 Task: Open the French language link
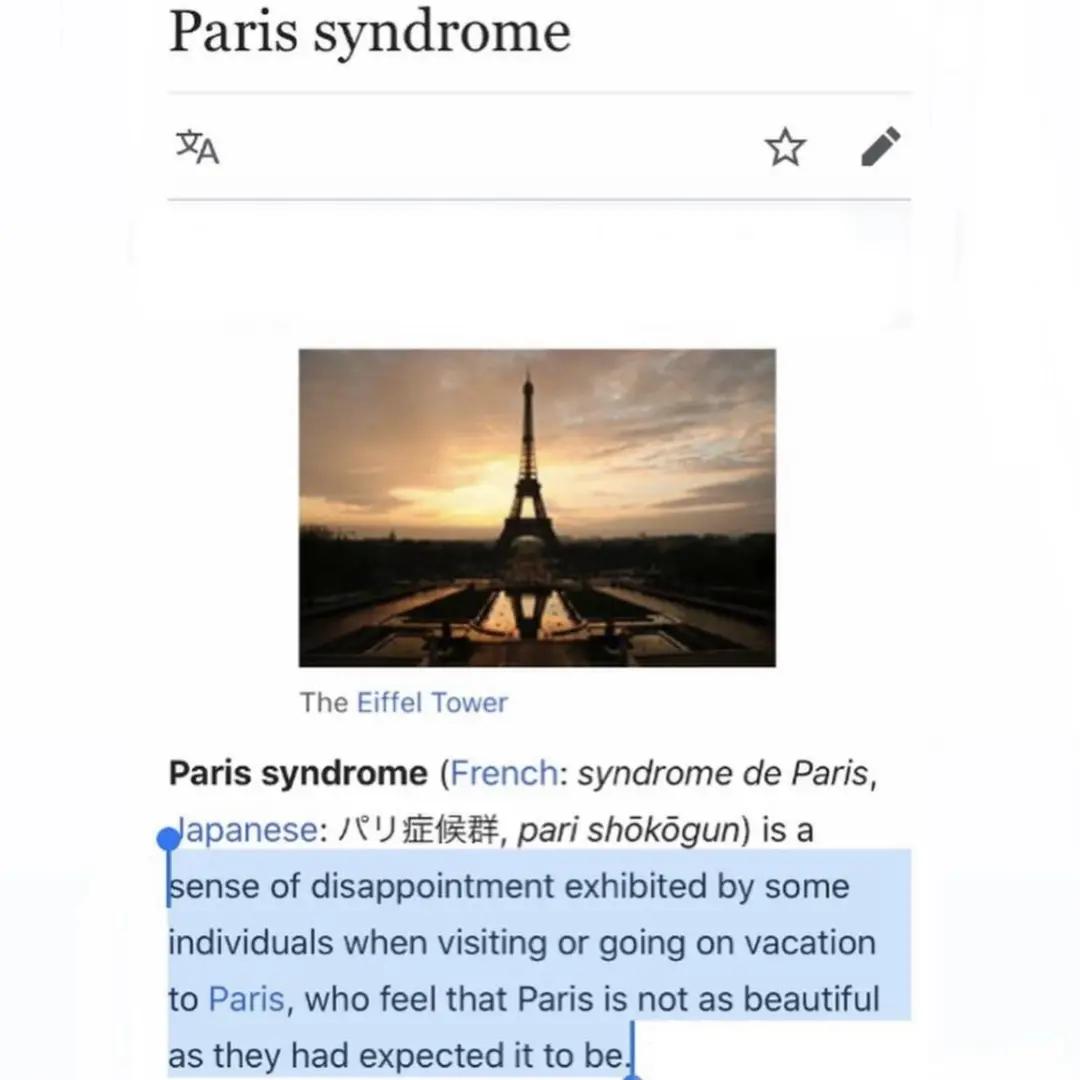coord(504,773)
